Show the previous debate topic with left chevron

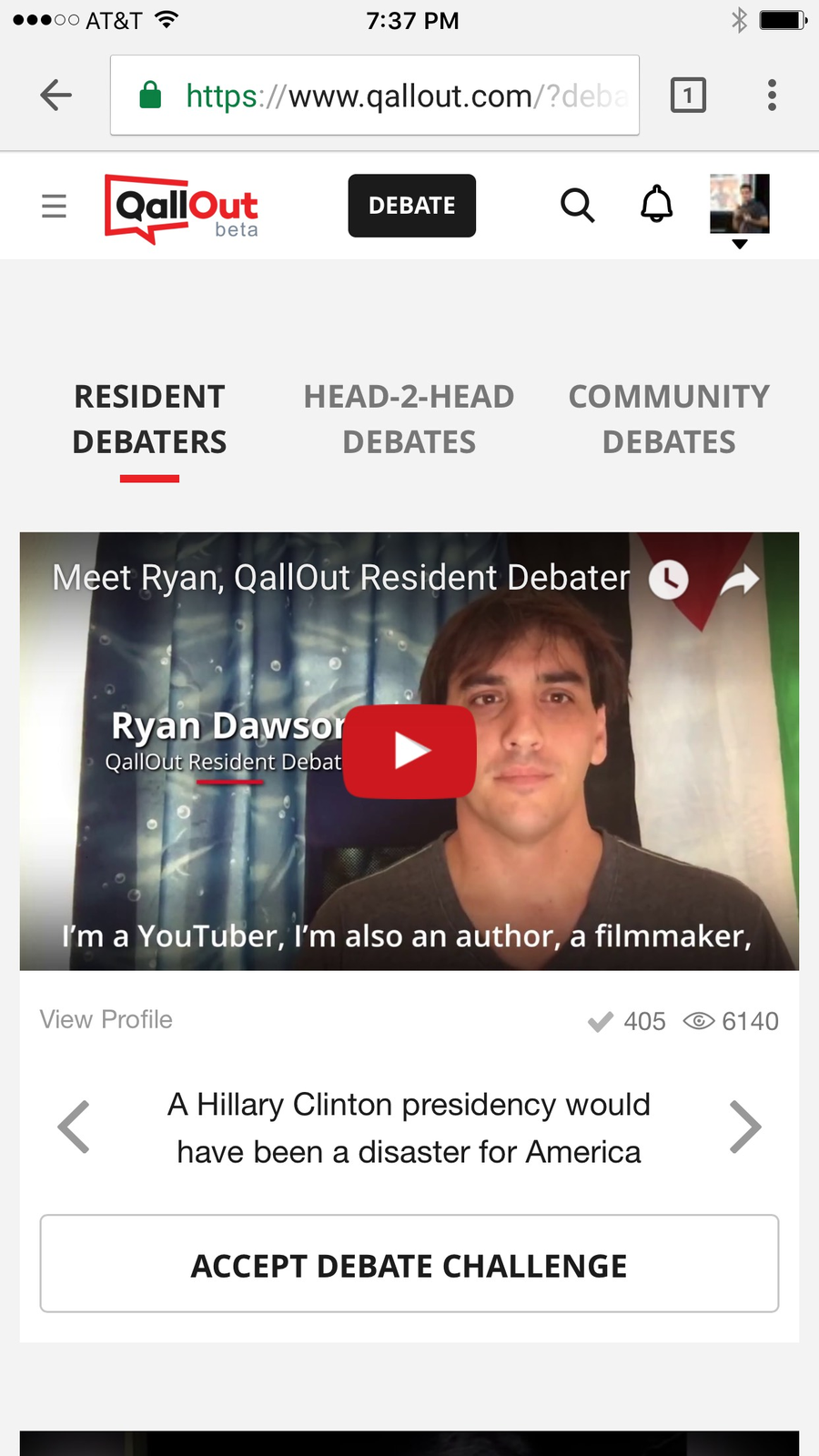[x=73, y=1127]
